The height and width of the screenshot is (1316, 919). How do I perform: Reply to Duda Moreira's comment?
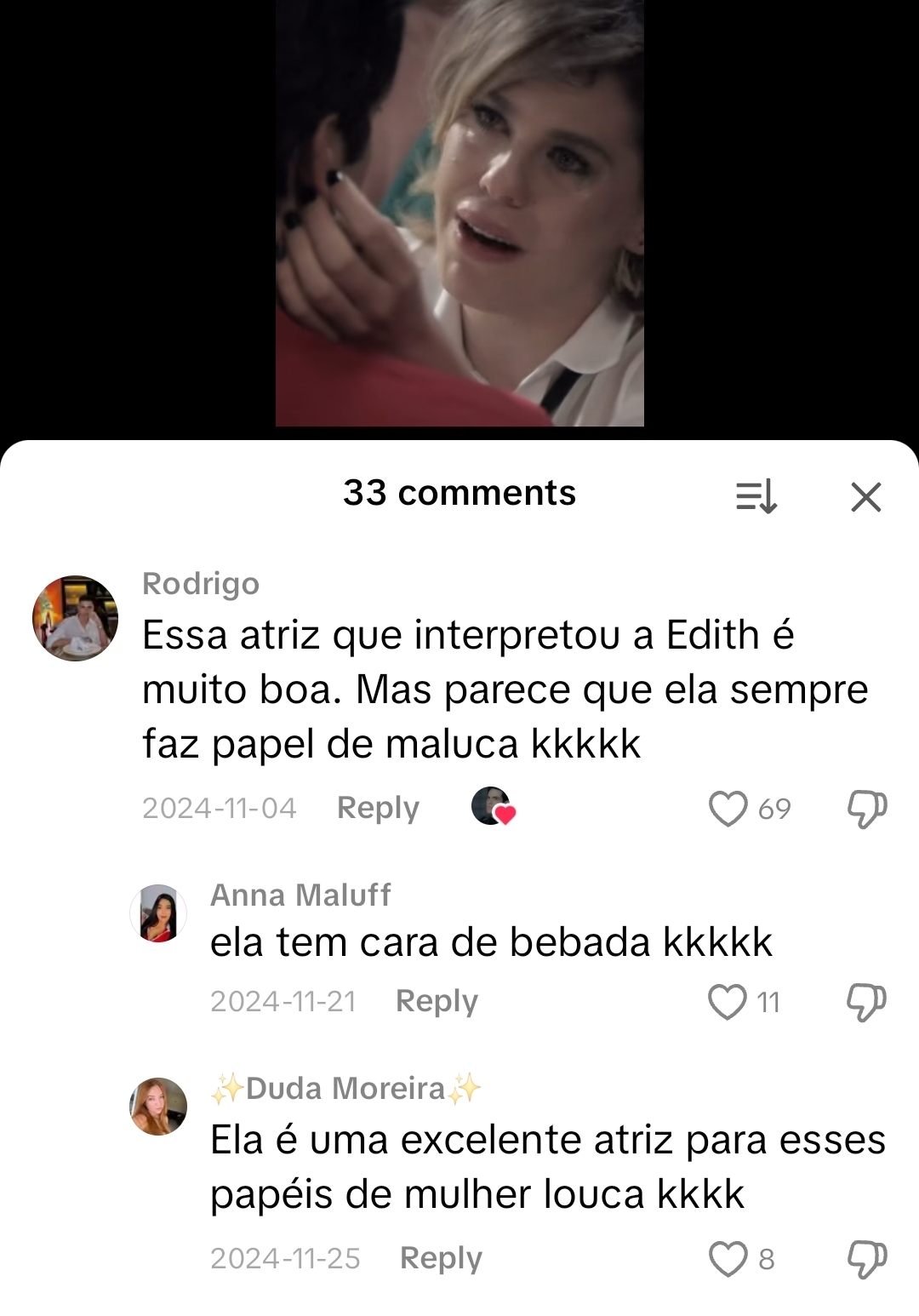coord(441,1258)
